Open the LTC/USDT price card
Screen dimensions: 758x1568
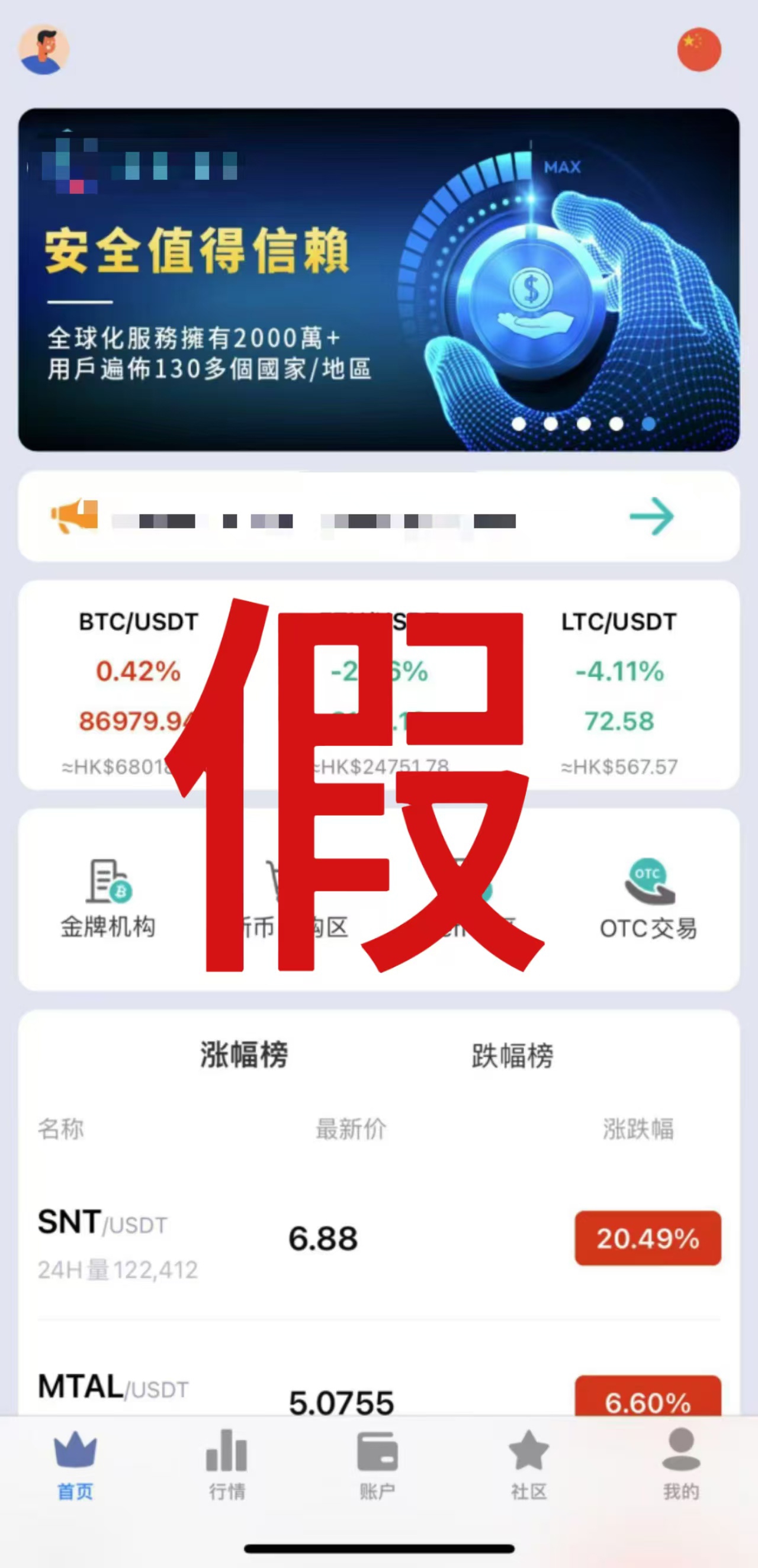tap(619, 685)
